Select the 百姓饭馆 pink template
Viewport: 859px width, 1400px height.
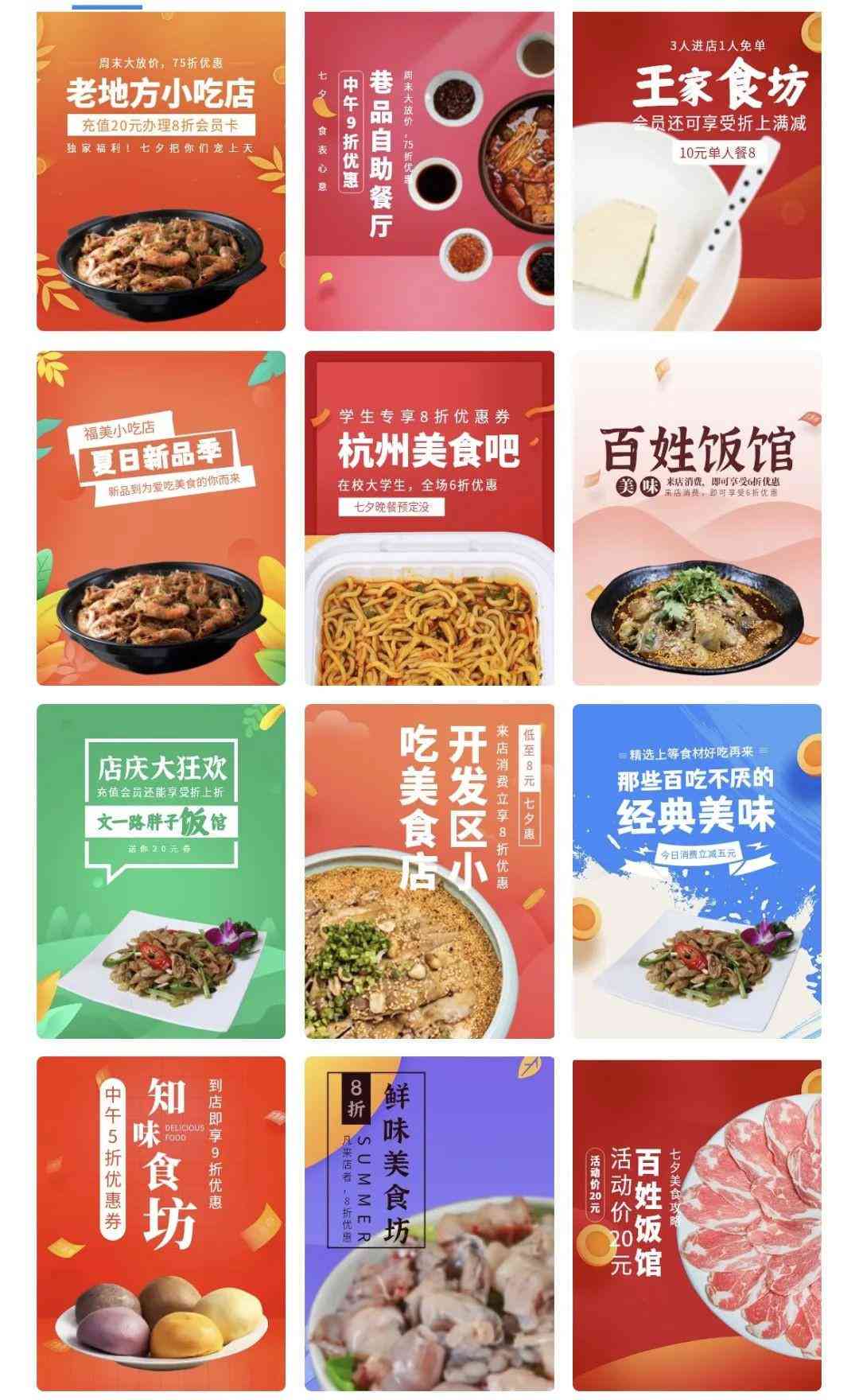697,518
